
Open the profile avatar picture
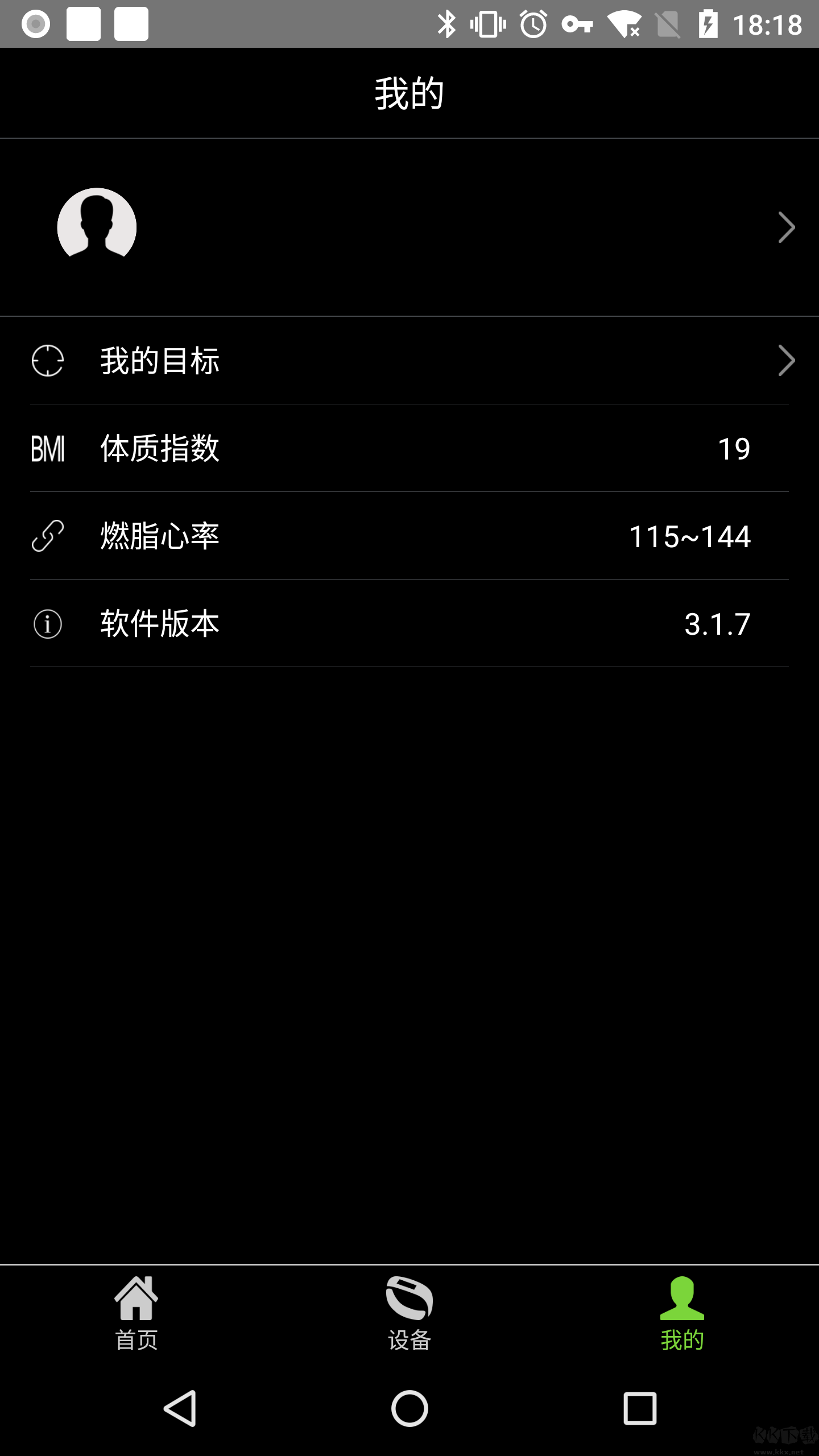96,226
